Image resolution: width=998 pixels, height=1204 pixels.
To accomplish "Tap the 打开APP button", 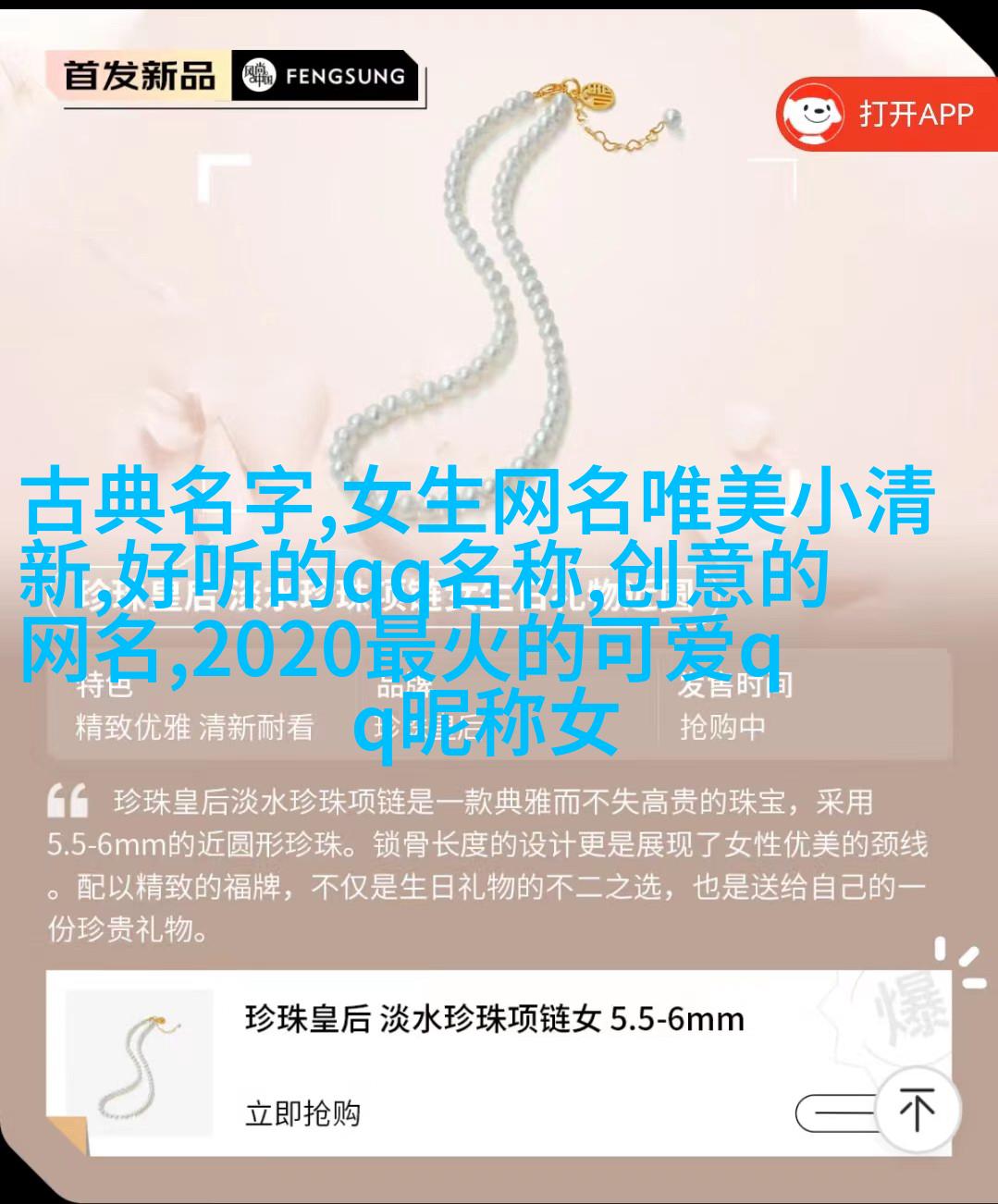I will point(886,115).
